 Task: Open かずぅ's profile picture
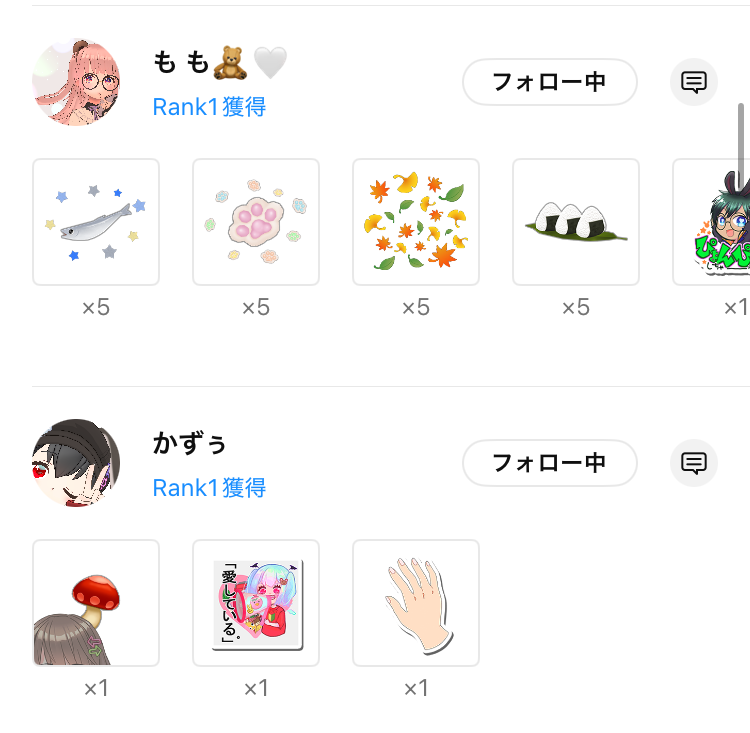pos(76,463)
